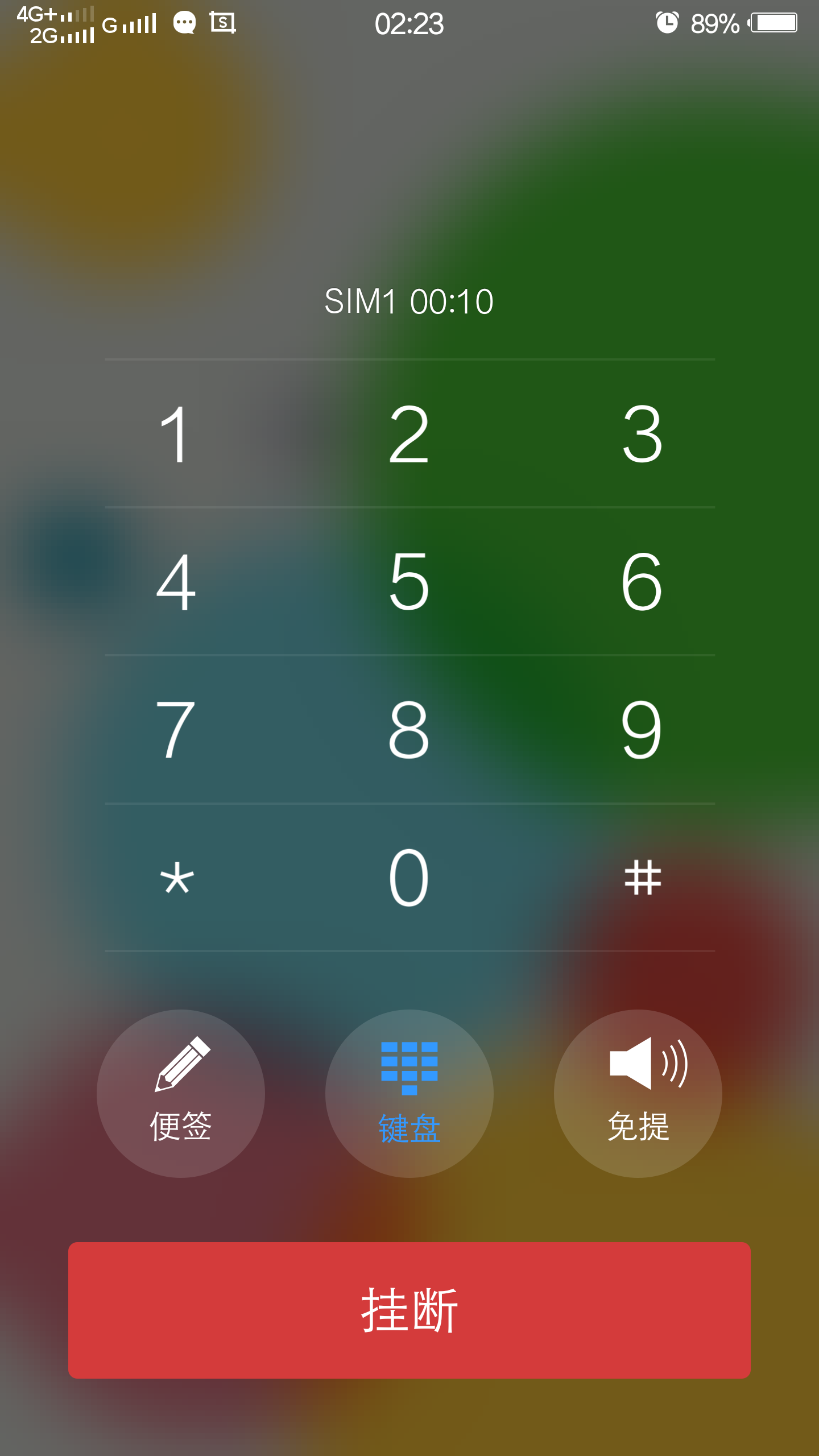Hide the keypad with 键盘 button

pyautogui.click(x=409, y=1093)
